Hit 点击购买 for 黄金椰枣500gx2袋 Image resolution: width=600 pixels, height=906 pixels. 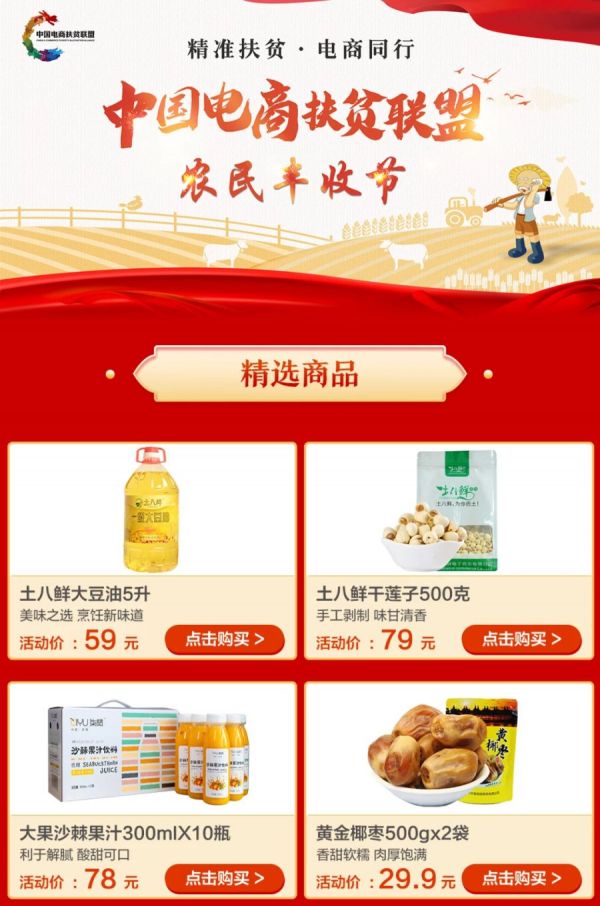pyautogui.click(x=521, y=879)
